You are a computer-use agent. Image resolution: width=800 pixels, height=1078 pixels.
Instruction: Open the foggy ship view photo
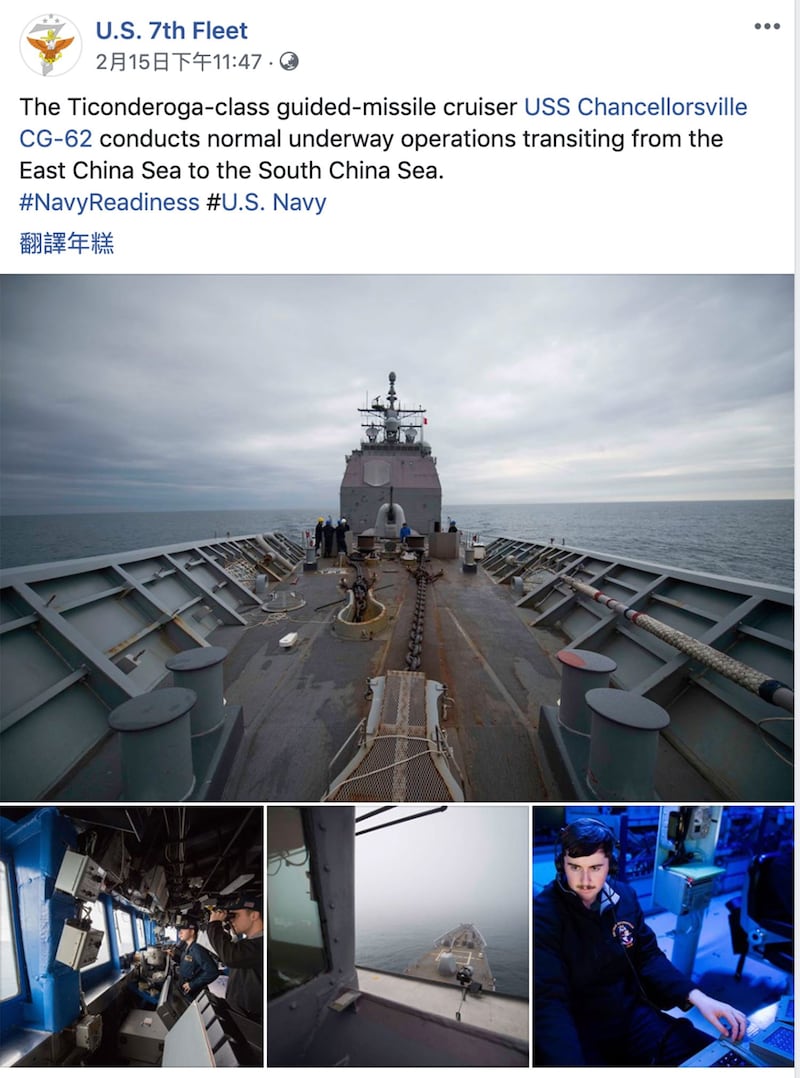click(397, 936)
